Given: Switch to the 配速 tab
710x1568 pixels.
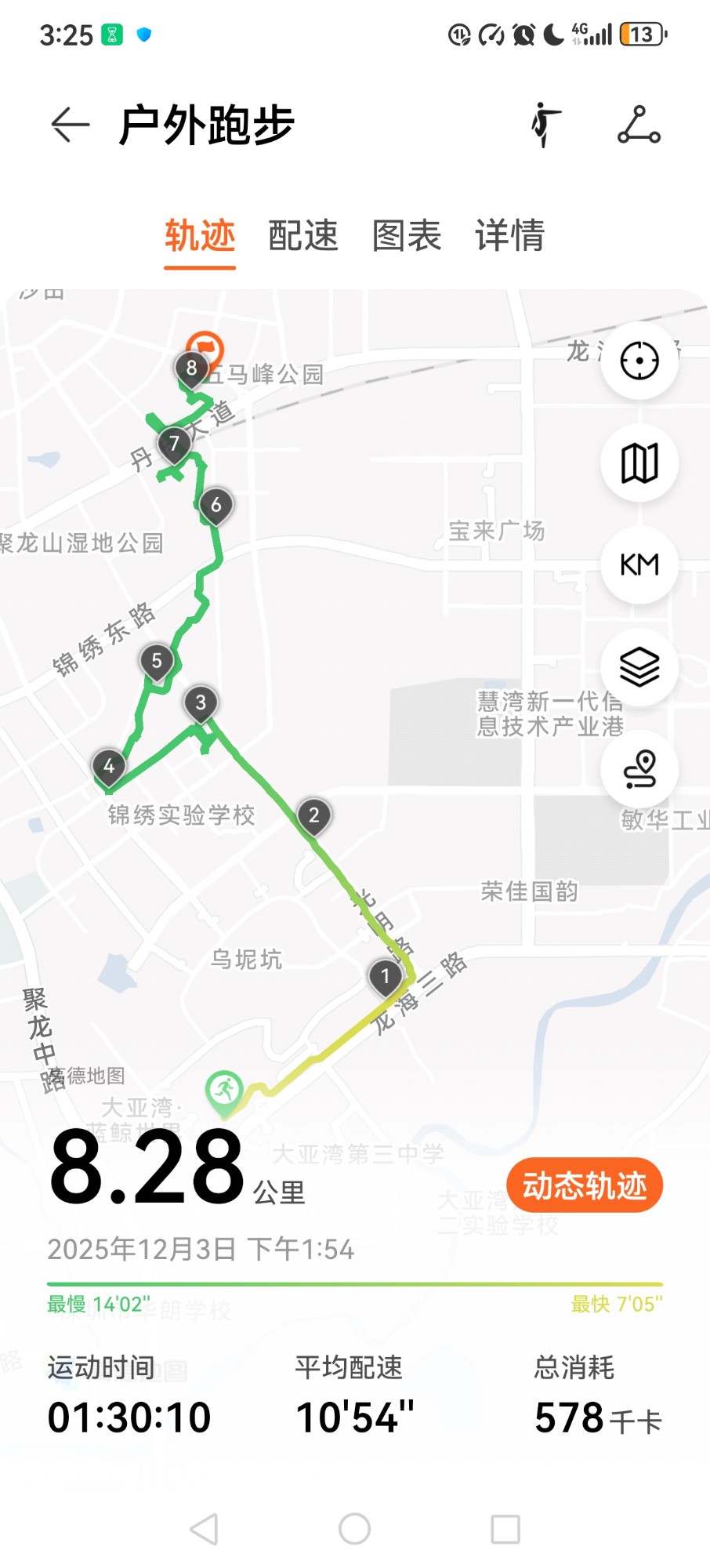Looking at the screenshot, I should pos(303,235).
